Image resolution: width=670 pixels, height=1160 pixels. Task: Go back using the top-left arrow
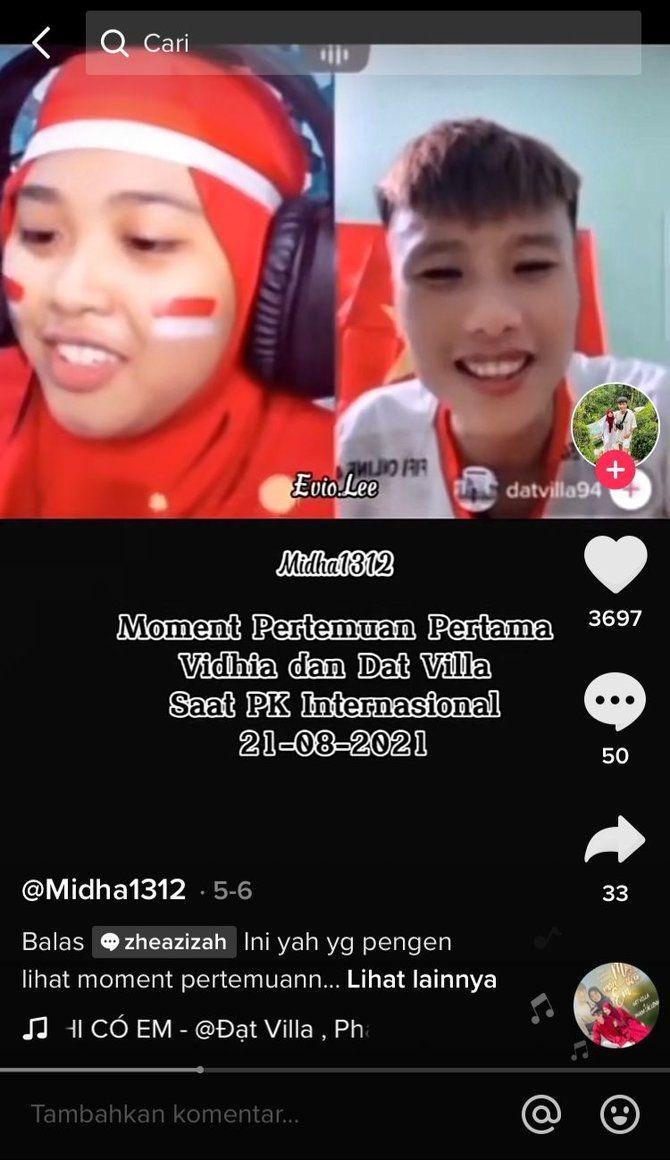(41, 43)
